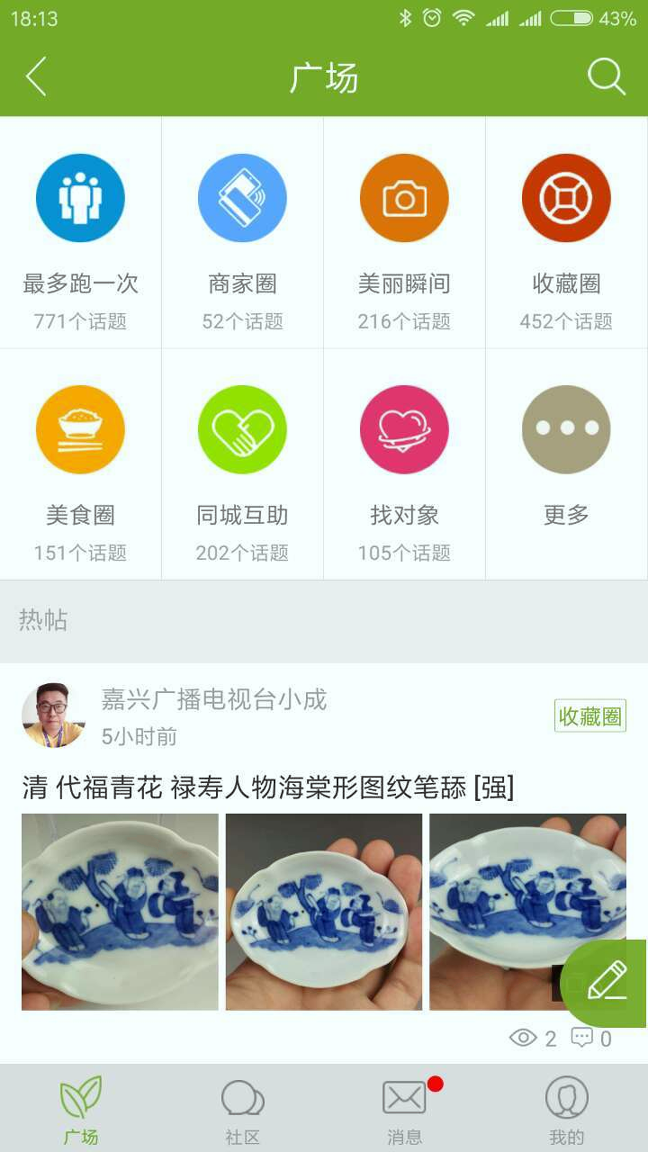
Task: View 嘉兴广播电视台小成's profile avatar
Action: pyautogui.click(x=53, y=716)
